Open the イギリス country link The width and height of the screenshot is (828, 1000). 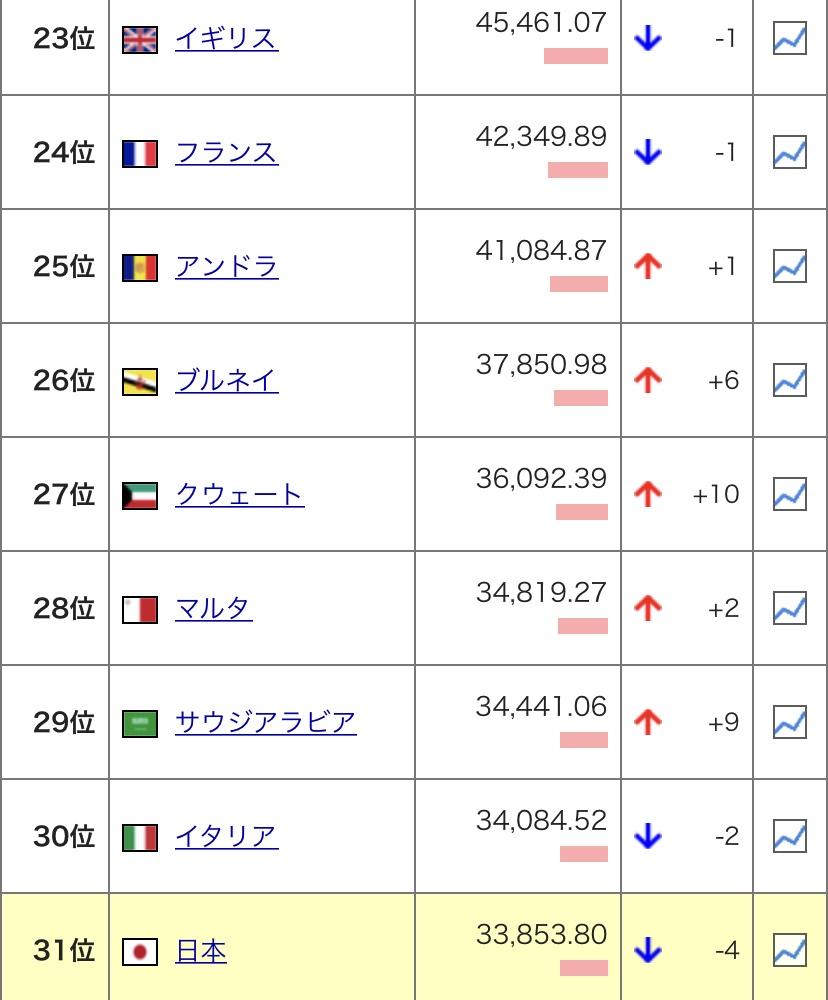(226, 39)
